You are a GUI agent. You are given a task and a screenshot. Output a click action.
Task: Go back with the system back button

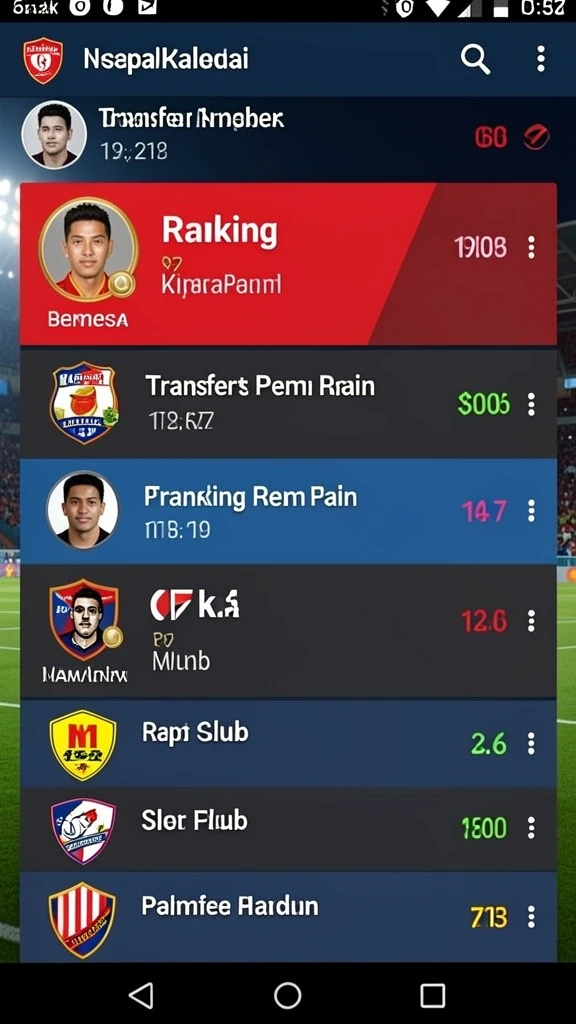pos(141,995)
